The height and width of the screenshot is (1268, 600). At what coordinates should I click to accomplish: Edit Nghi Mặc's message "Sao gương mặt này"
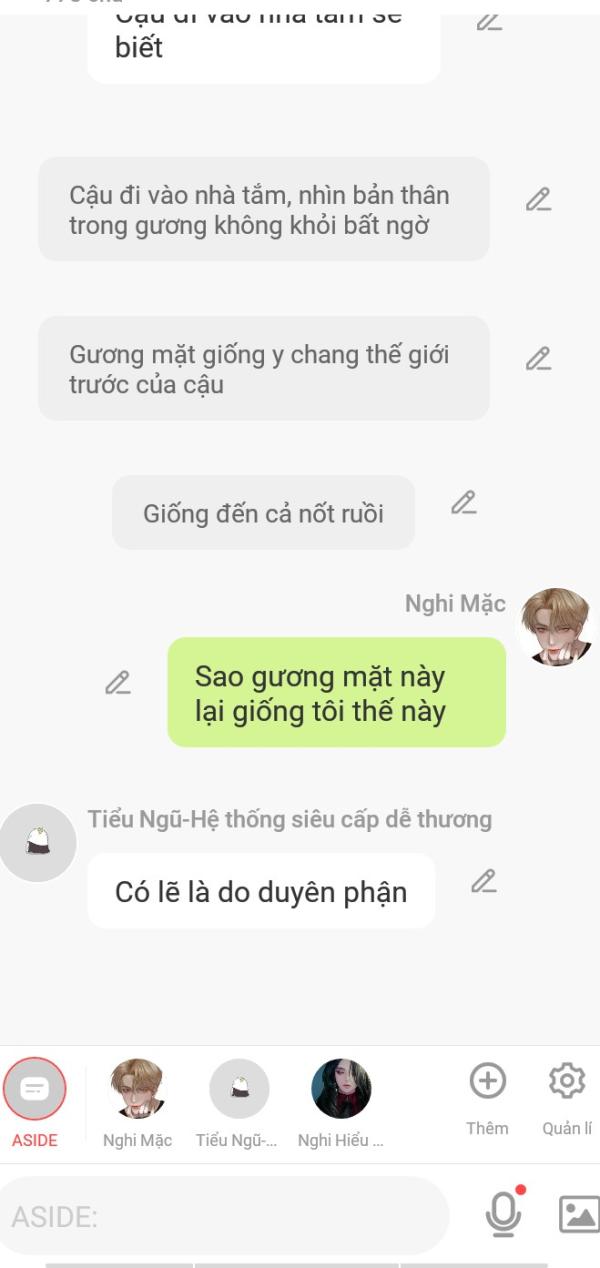click(x=118, y=683)
